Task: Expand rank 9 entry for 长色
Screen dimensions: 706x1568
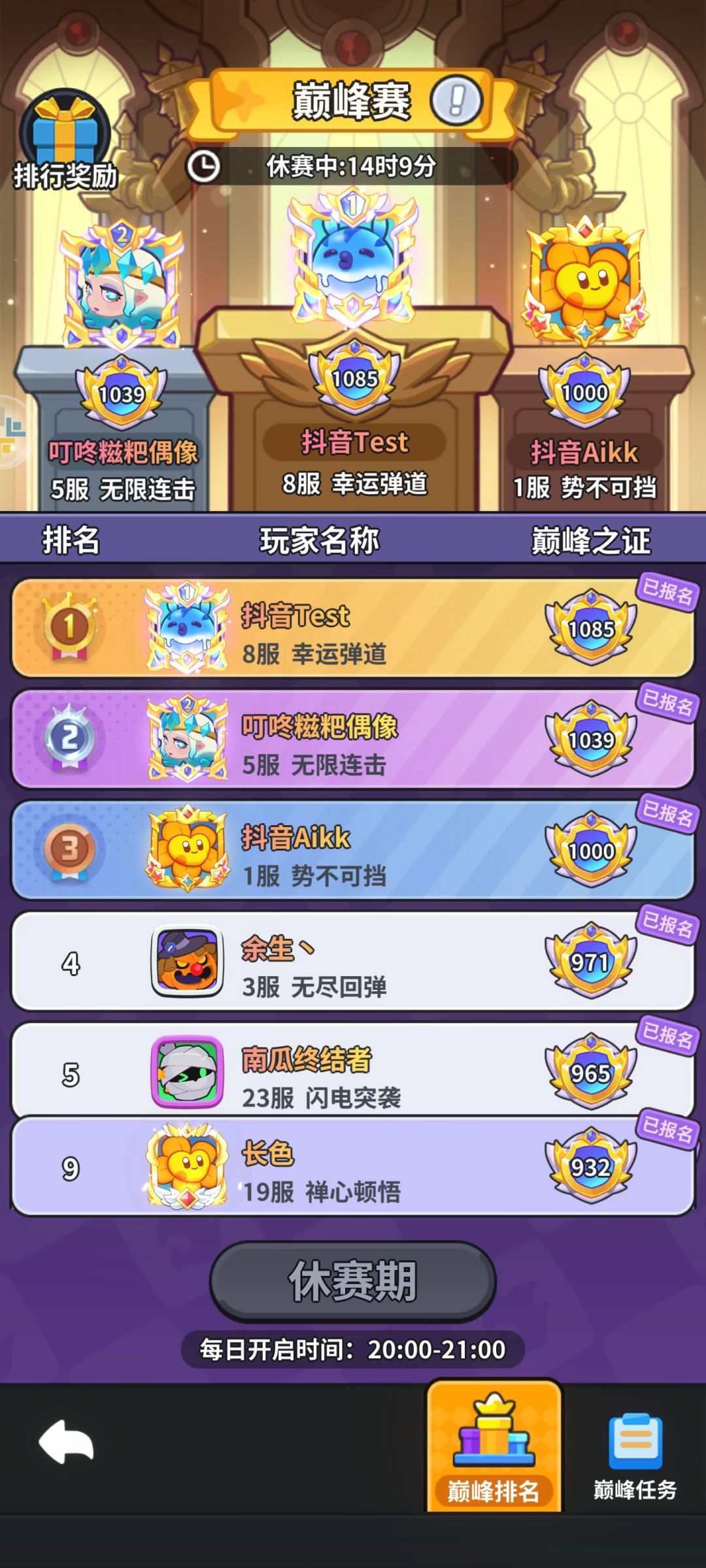Action: 353,1165
